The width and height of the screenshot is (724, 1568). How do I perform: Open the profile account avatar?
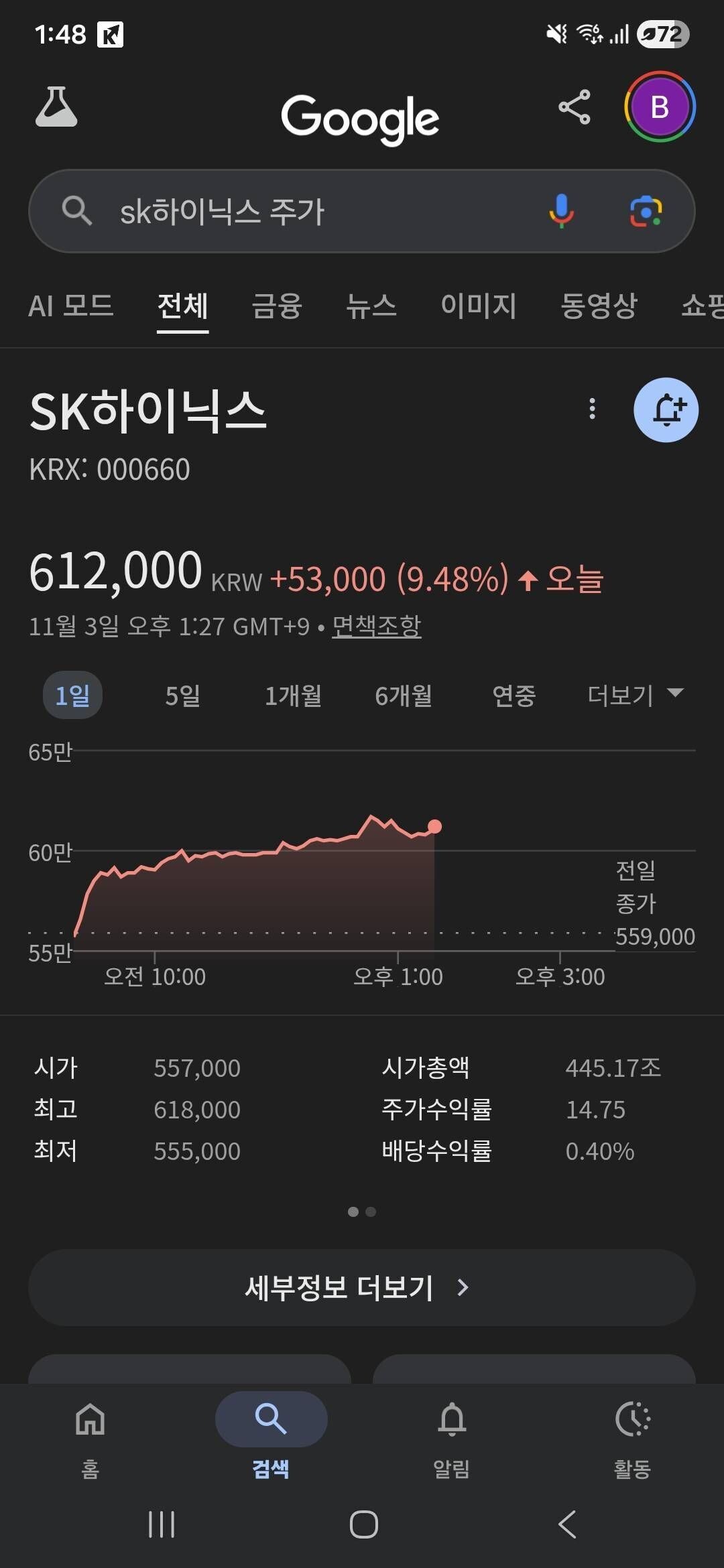click(660, 107)
